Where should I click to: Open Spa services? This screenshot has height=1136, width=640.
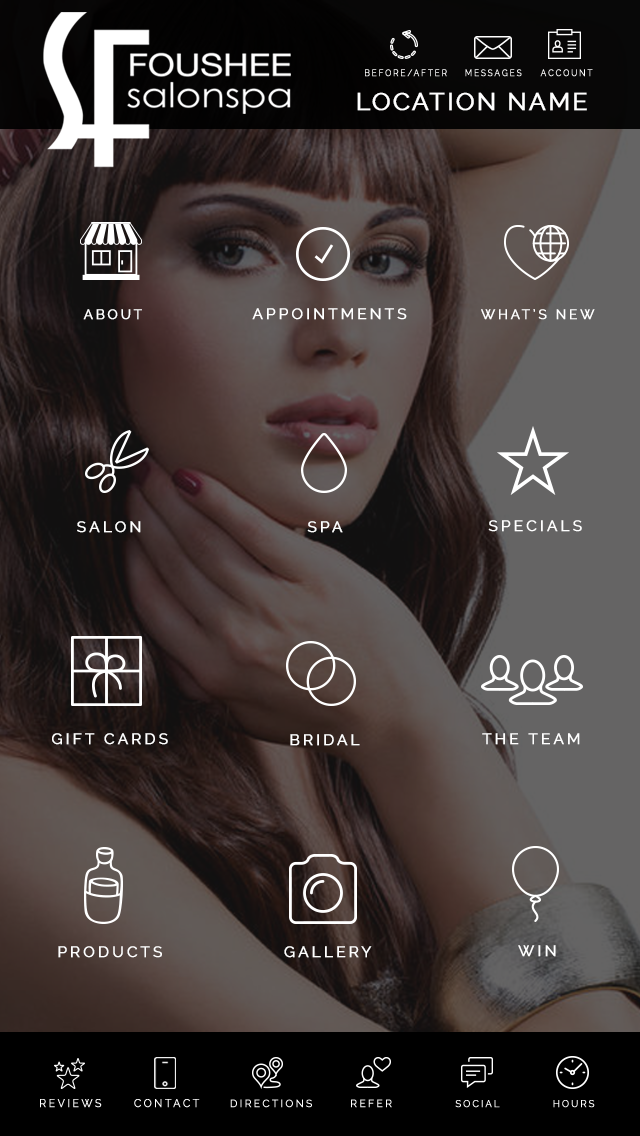(325, 484)
